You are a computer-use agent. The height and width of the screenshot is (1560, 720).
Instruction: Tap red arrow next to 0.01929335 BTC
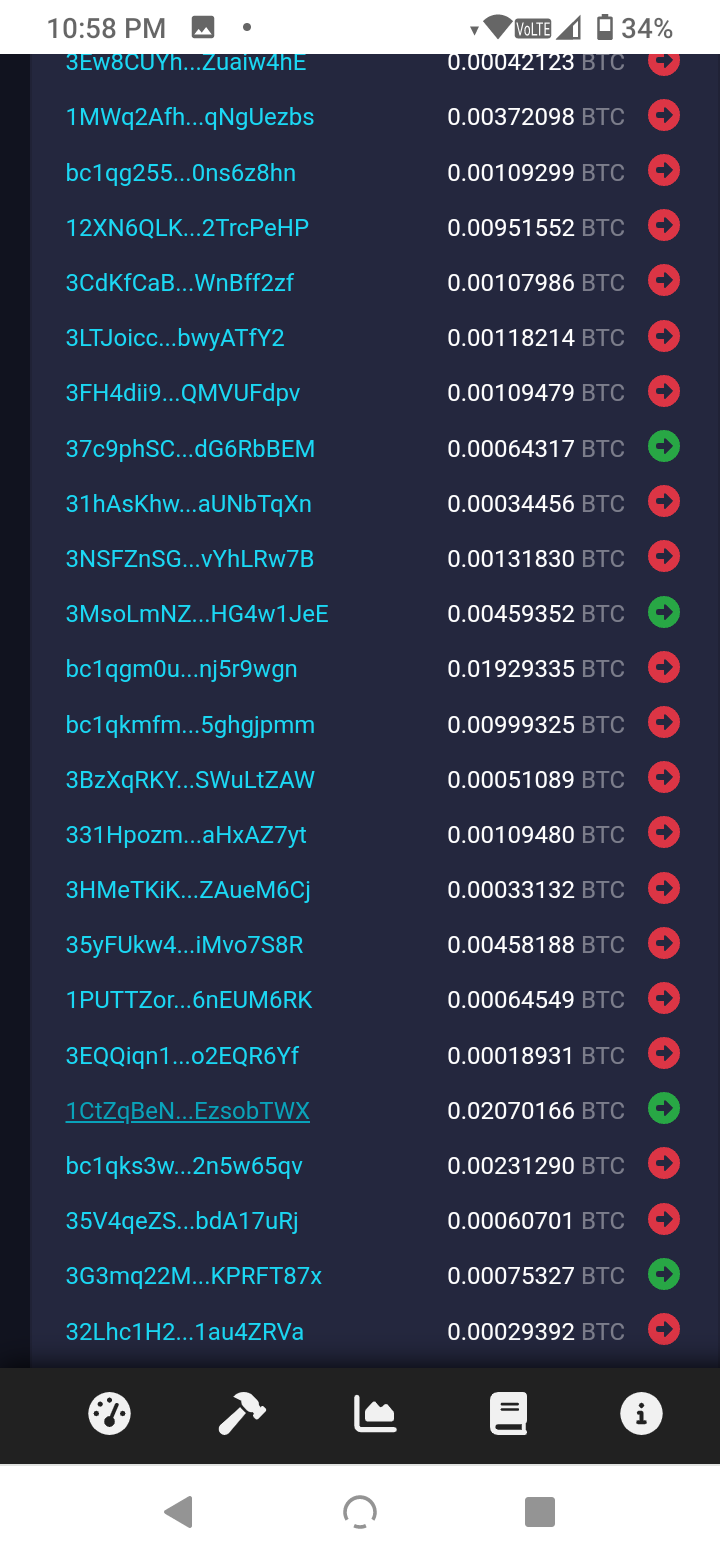tap(664, 667)
